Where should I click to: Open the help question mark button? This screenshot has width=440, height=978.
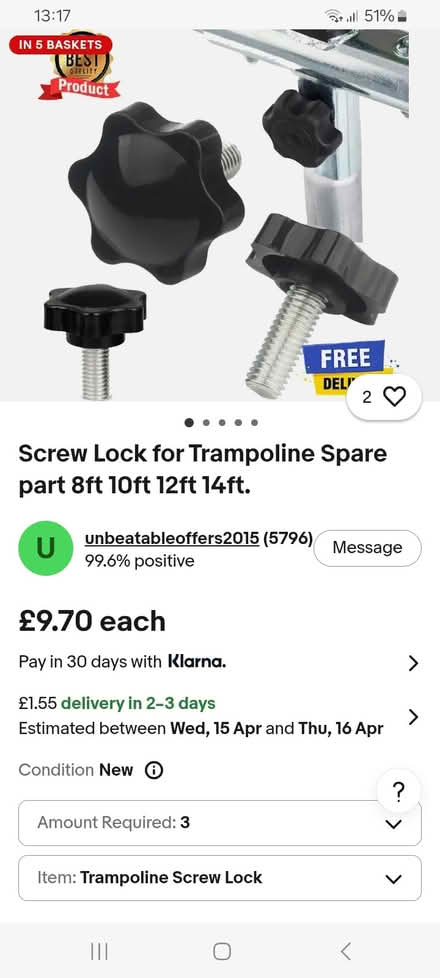(x=399, y=793)
